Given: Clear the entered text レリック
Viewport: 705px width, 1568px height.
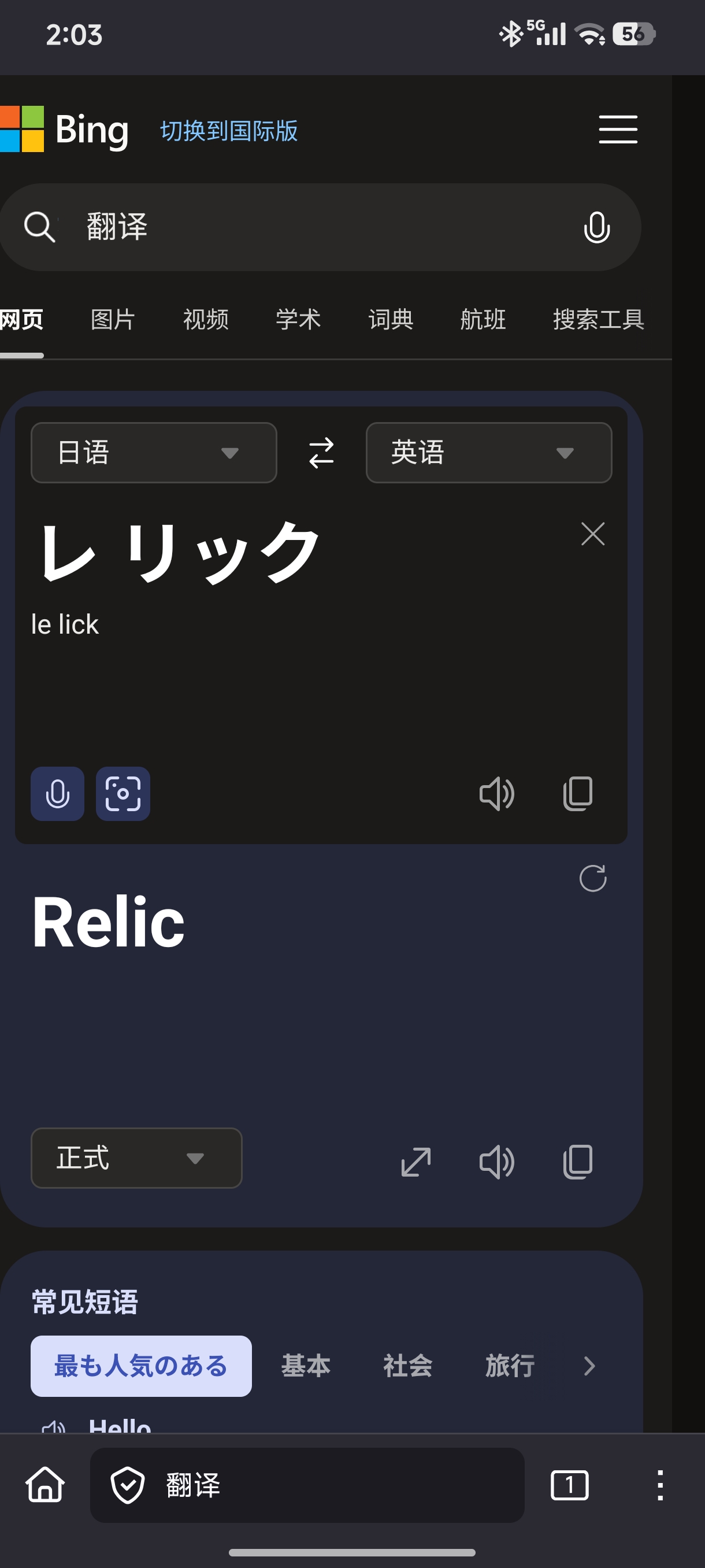Looking at the screenshot, I should point(592,534).
